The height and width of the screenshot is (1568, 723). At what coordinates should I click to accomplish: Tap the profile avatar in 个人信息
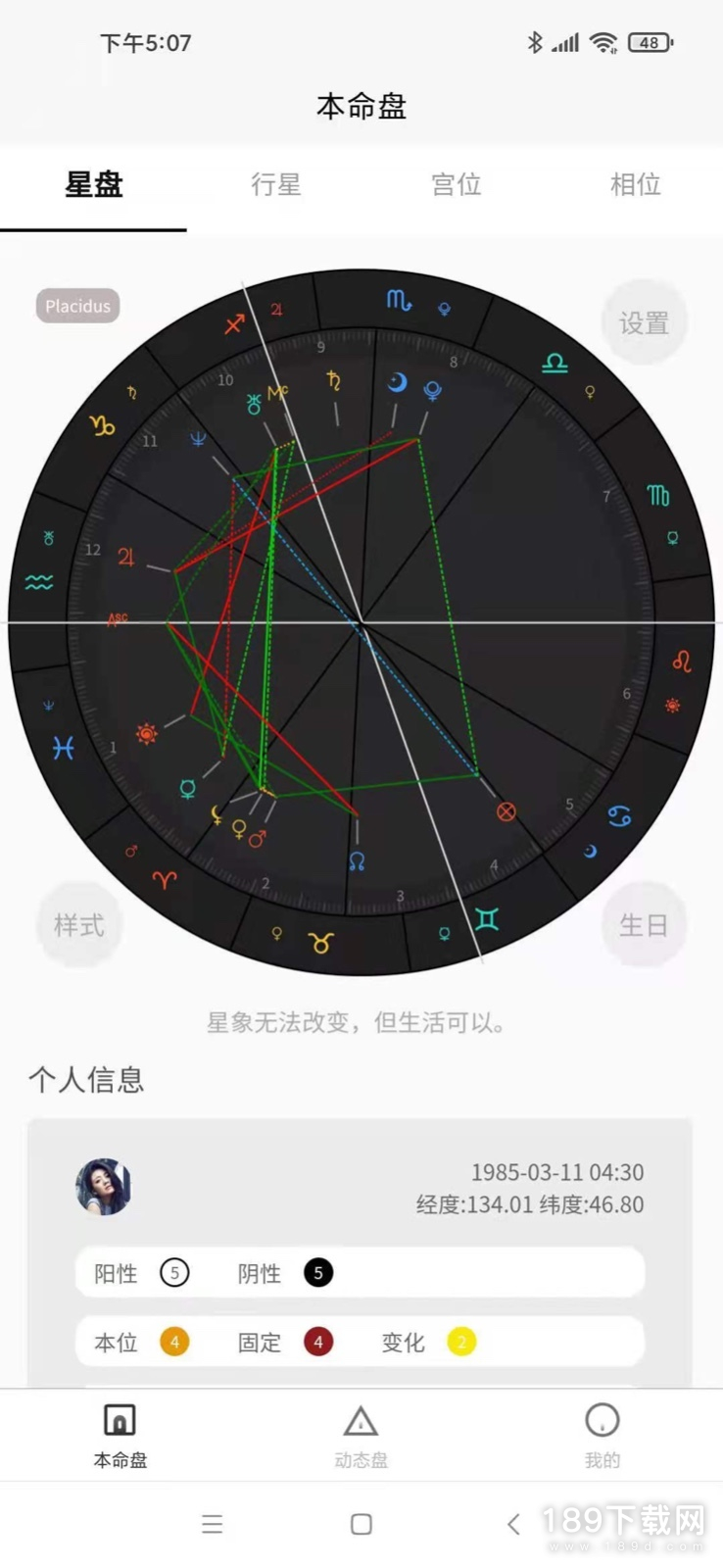[x=103, y=1187]
